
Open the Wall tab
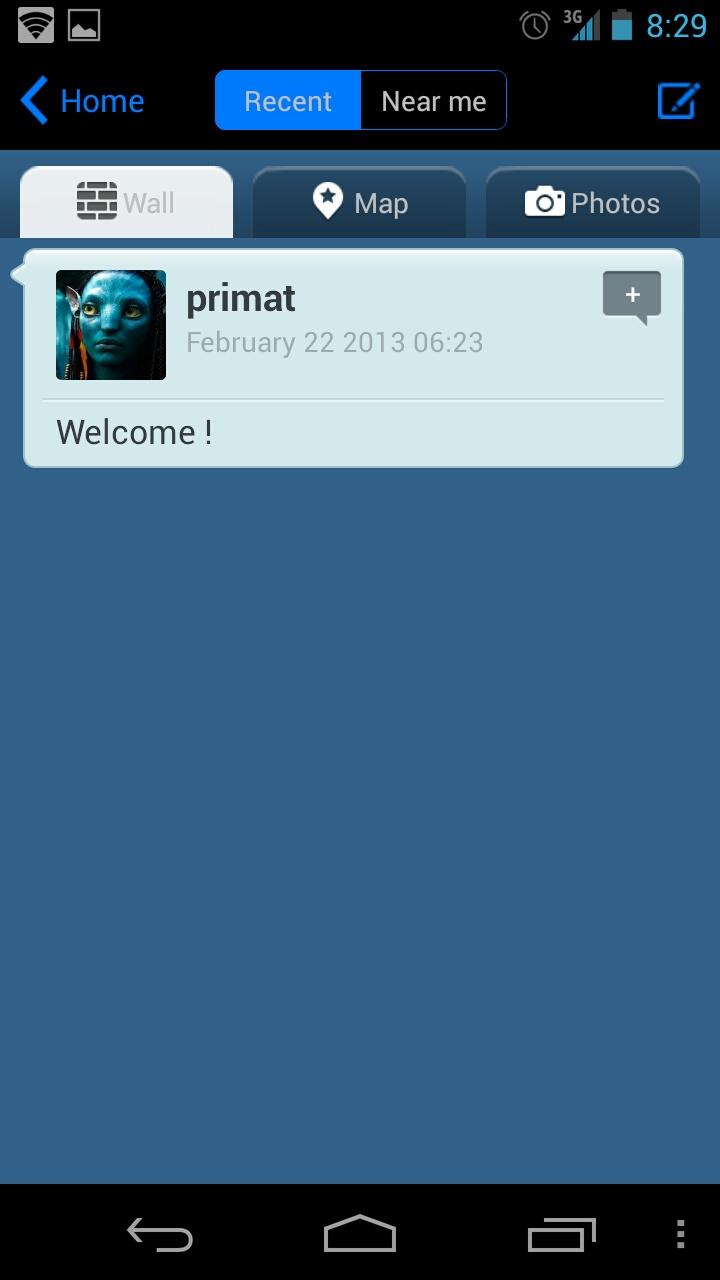(x=127, y=203)
